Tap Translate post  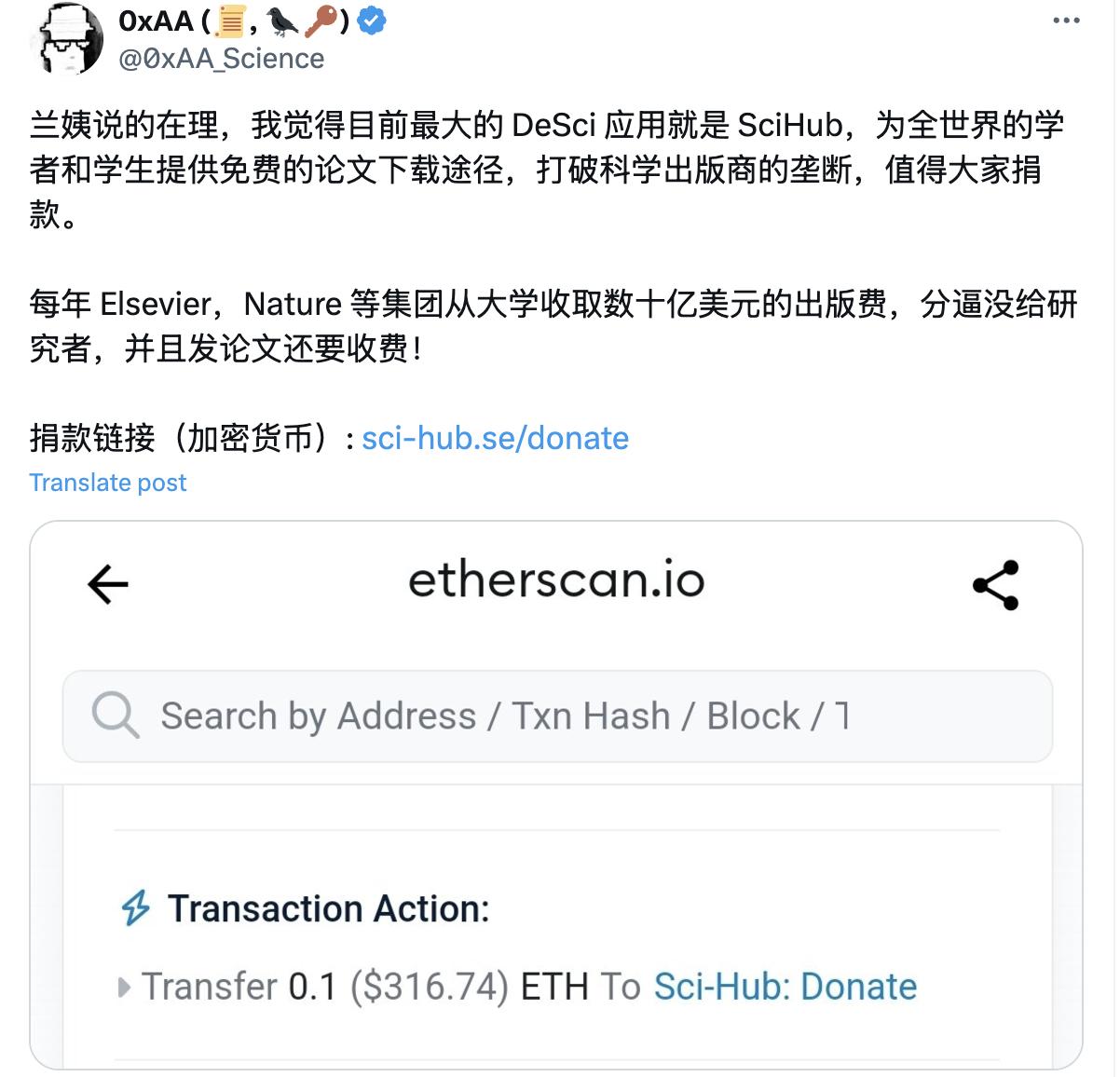(x=108, y=483)
